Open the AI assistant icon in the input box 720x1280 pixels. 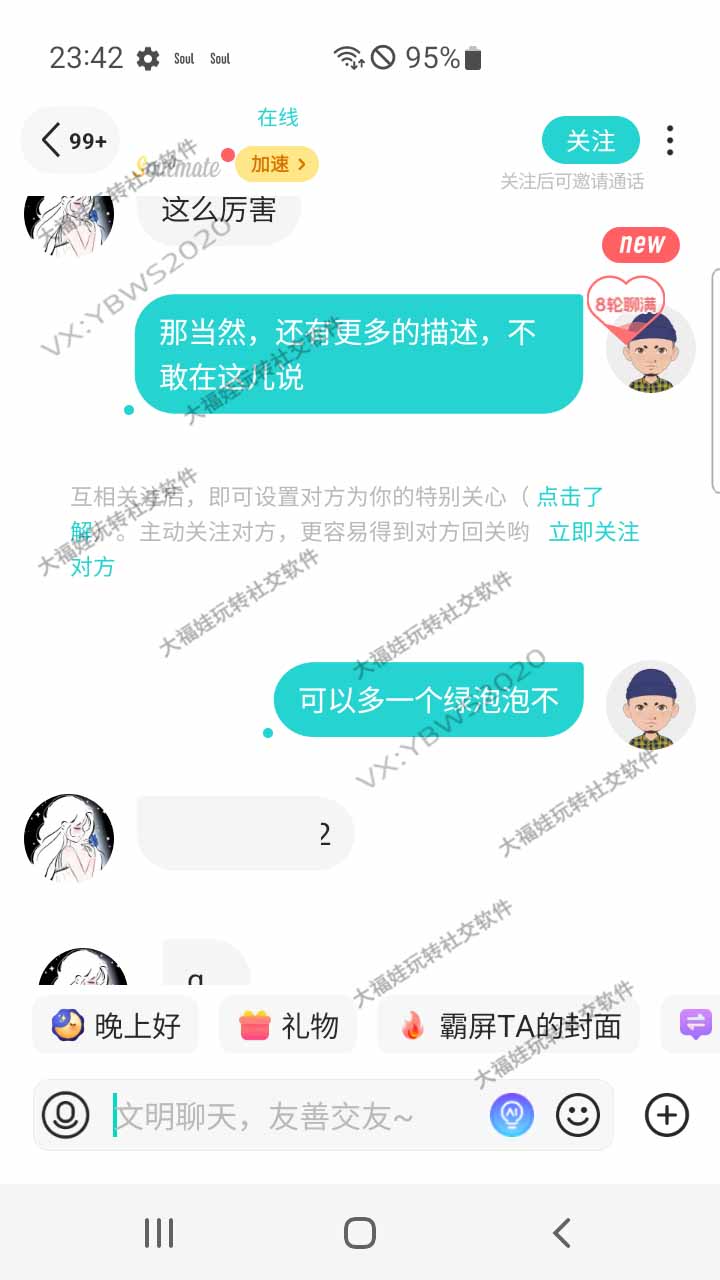[511, 1115]
